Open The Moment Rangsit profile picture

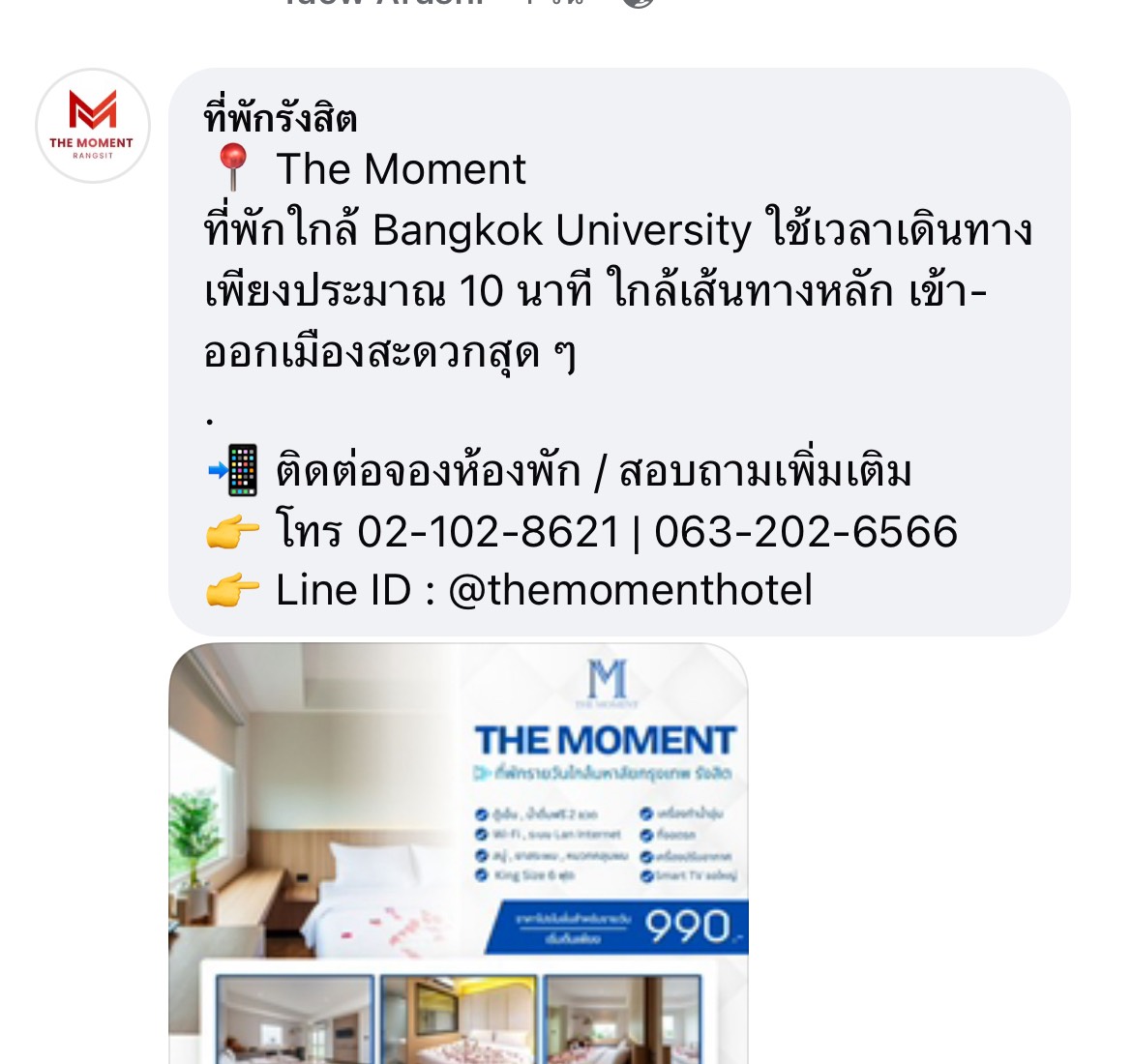tap(93, 126)
